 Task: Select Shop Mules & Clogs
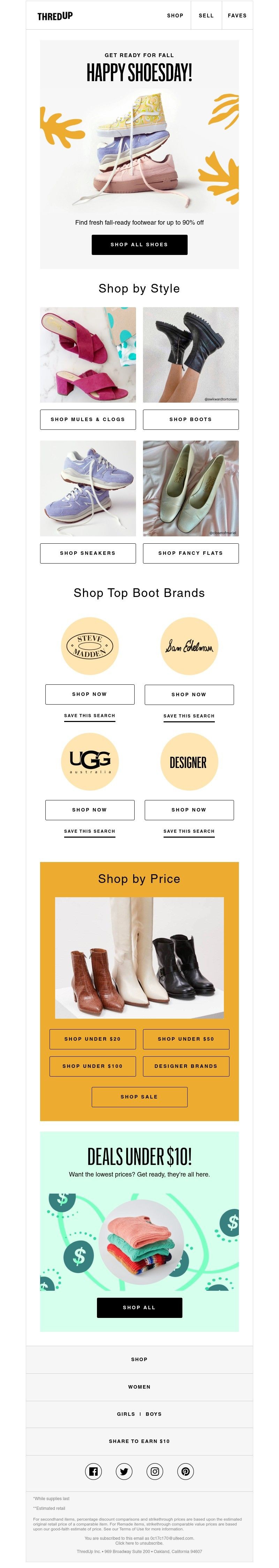88,419
